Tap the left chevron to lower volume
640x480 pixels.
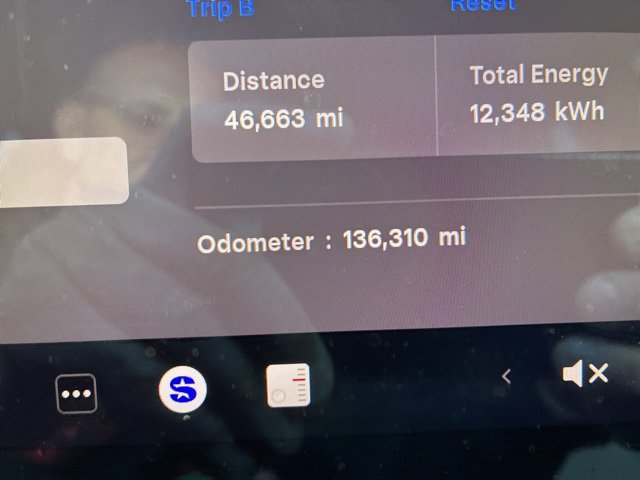(506, 377)
